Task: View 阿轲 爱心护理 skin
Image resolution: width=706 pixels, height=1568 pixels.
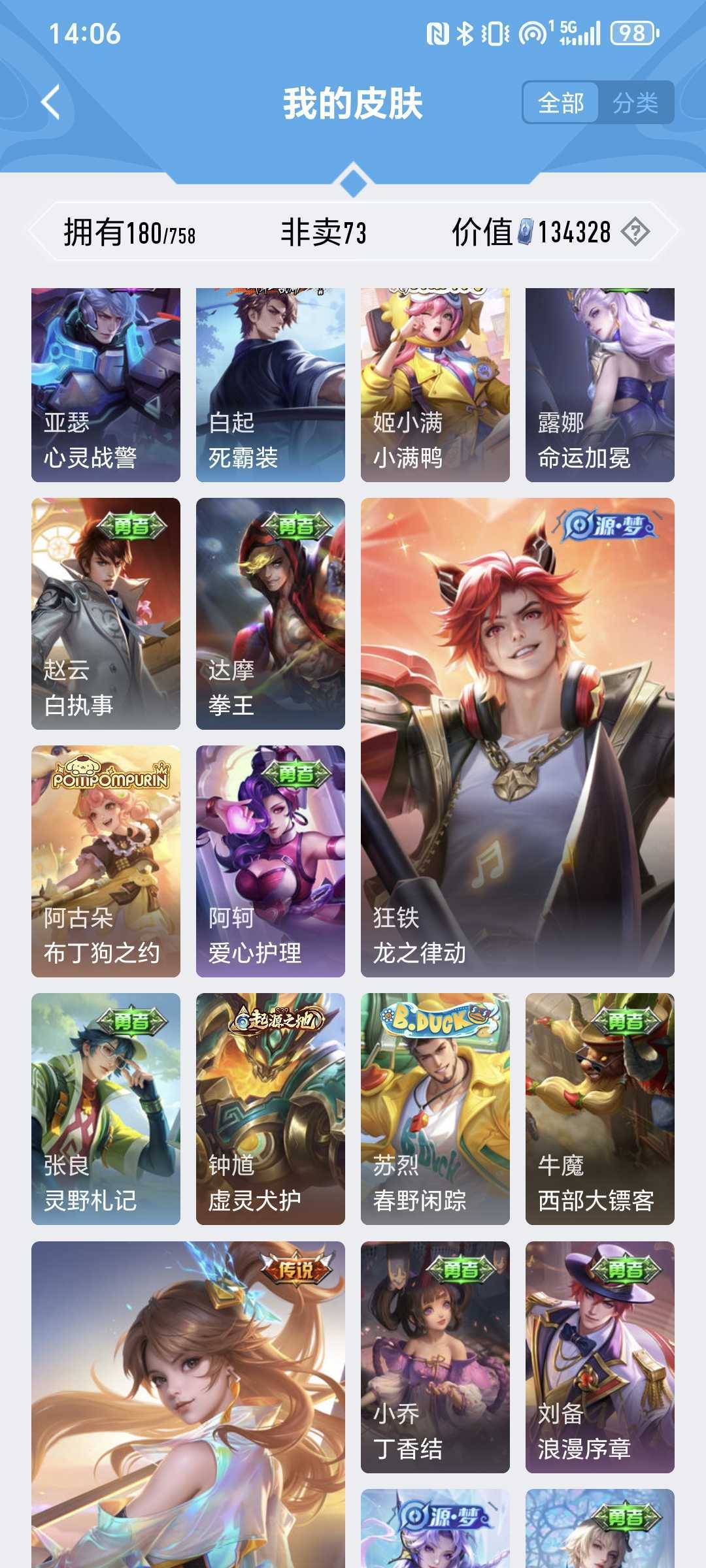Action: point(271,861)
